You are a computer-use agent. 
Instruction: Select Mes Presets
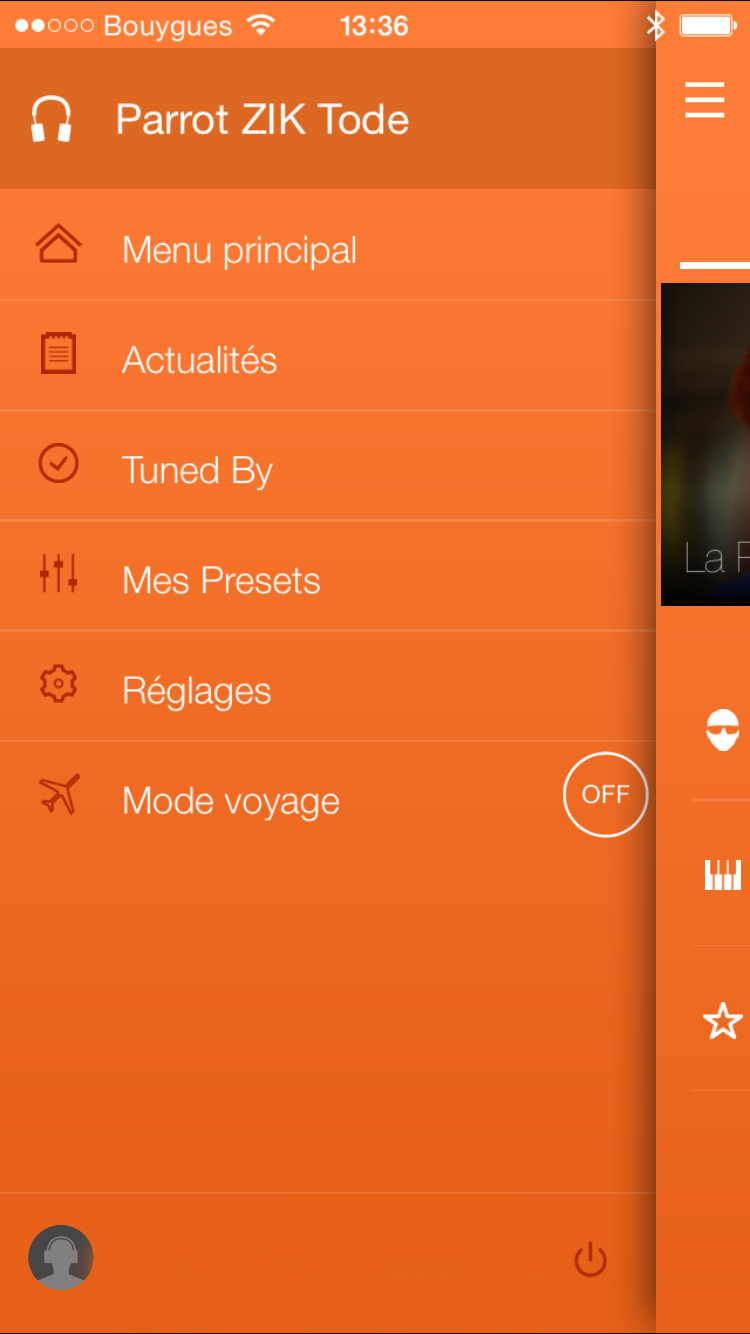[220, 580]
